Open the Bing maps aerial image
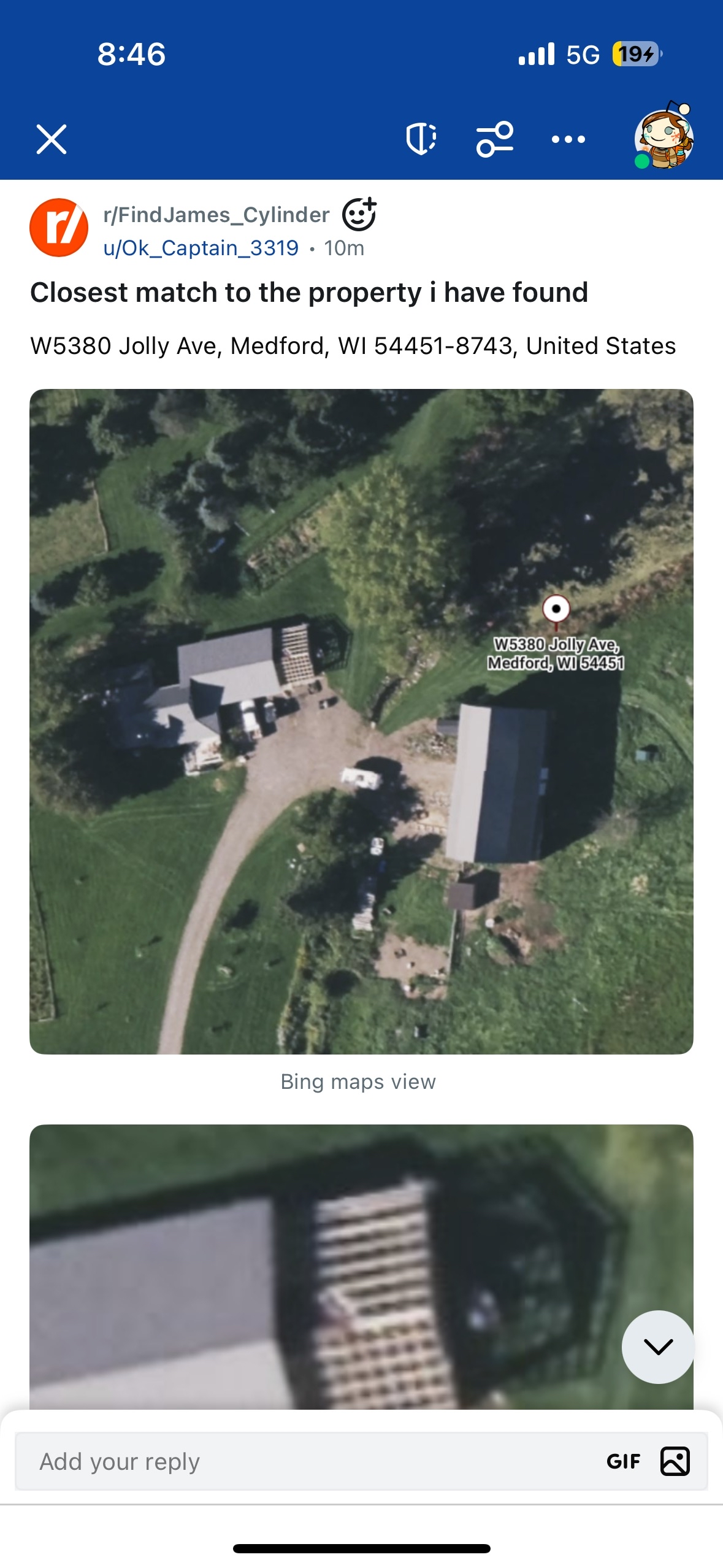Screen dimensions: 723x1568 [361, 721]
